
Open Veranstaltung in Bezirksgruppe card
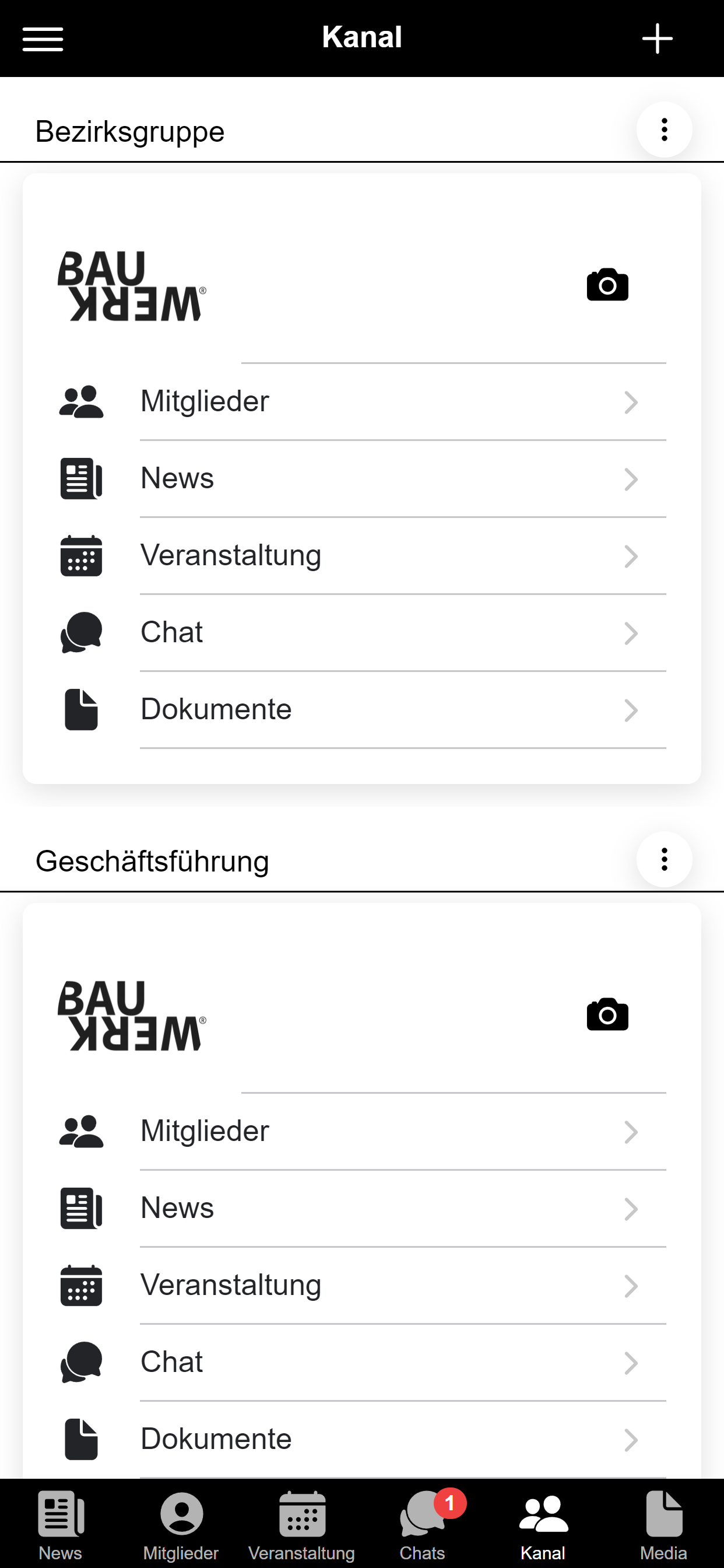click(x=362, y=556)
